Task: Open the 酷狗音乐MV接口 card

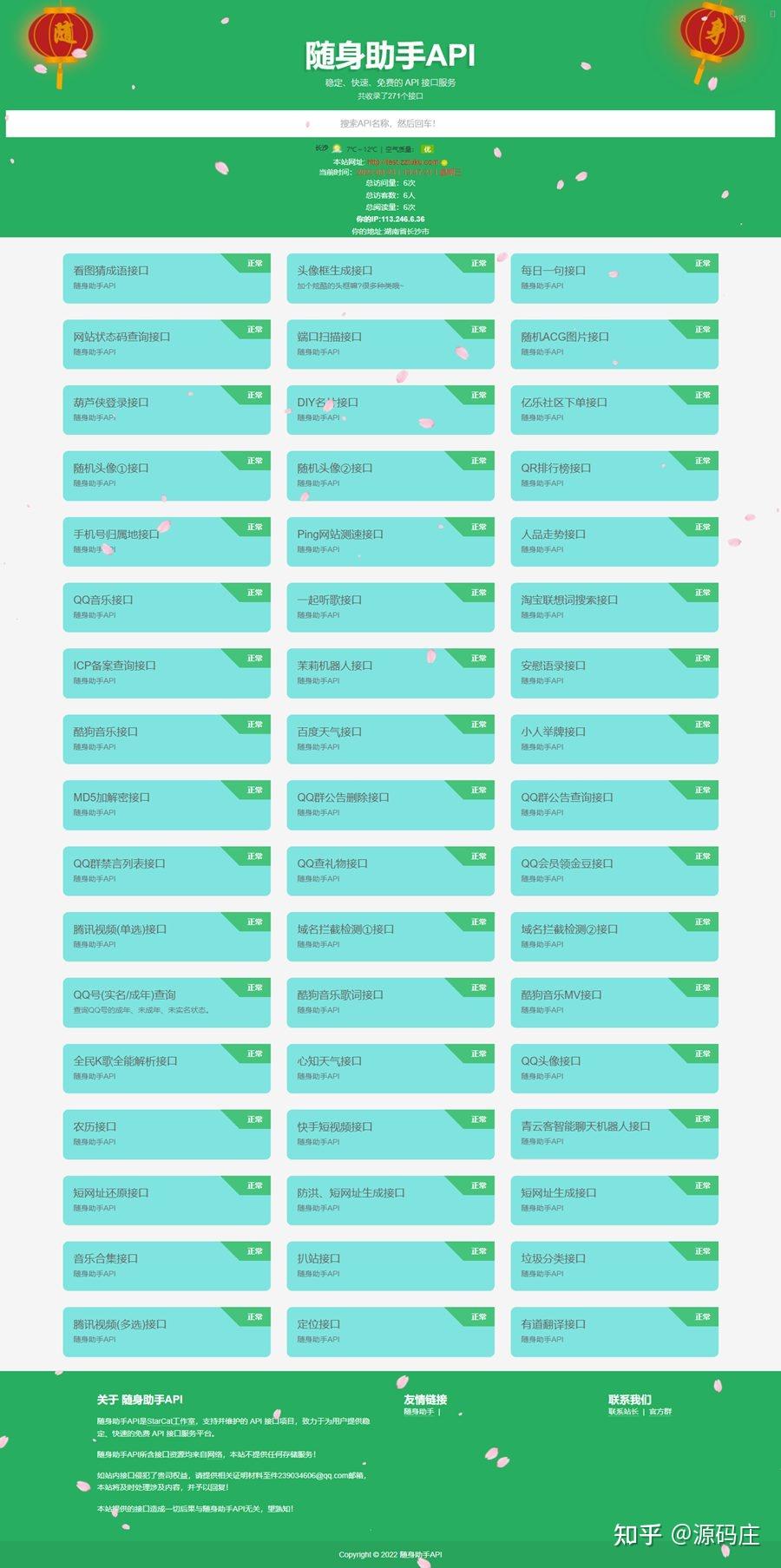Action: (614, 1003)
